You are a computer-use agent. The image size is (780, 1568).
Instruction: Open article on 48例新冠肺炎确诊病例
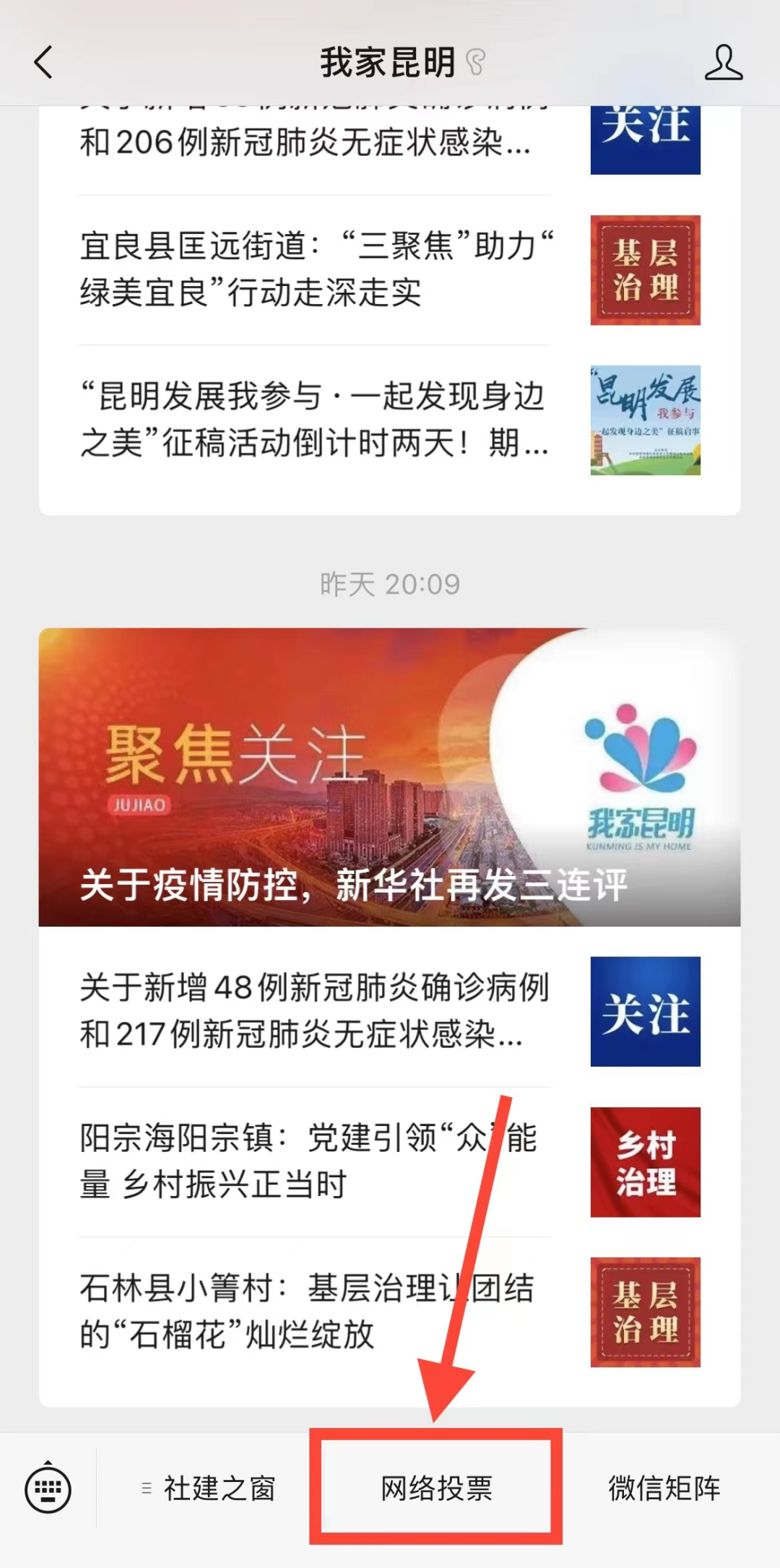[x=390, y=1011]
